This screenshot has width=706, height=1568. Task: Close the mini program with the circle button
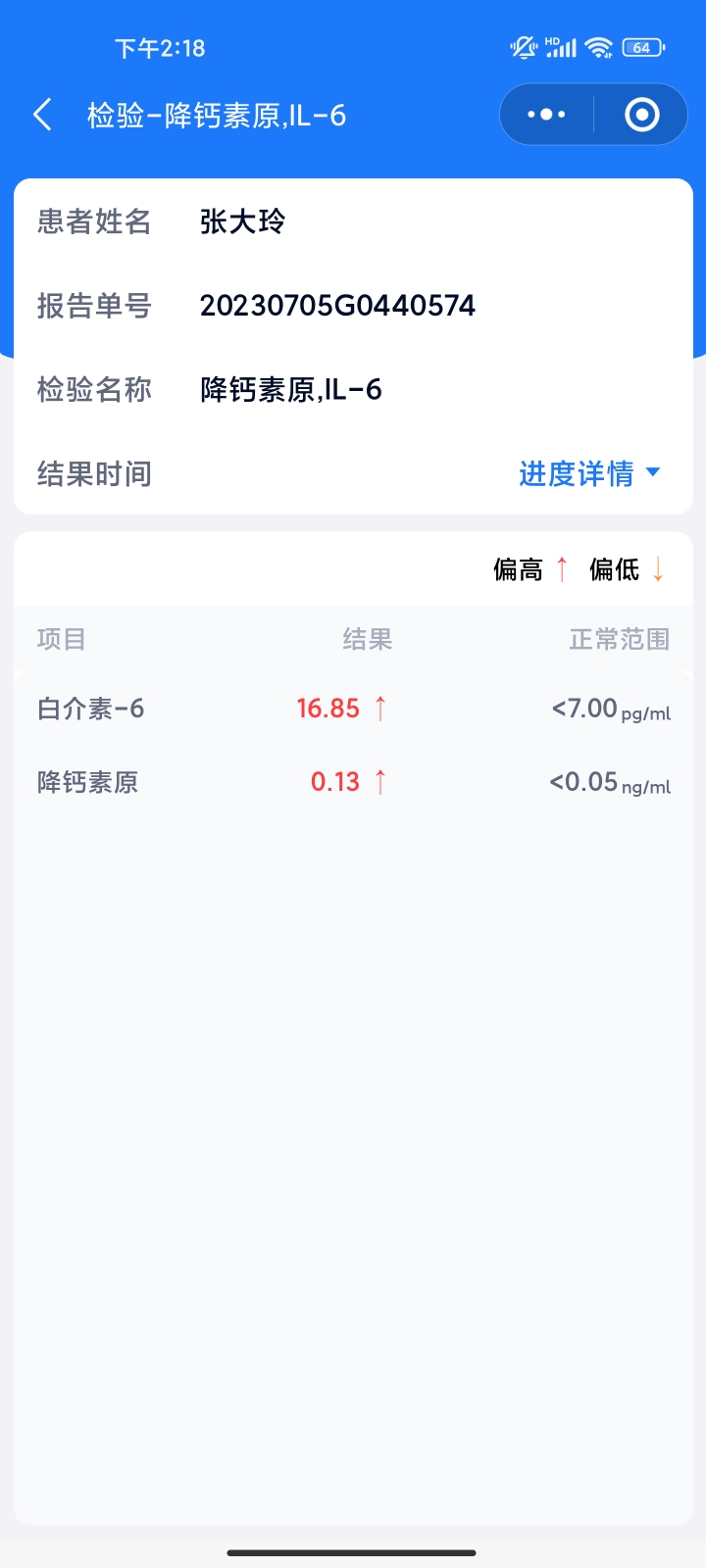pyautogui.click(x=642, y=115)
